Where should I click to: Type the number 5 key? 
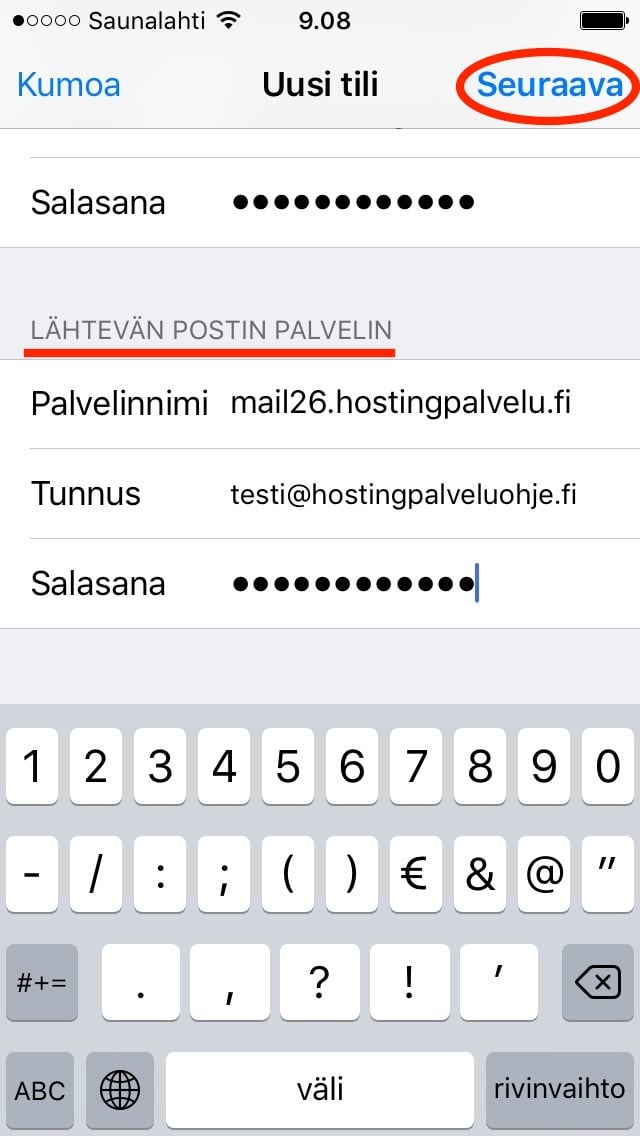point(288,768)
